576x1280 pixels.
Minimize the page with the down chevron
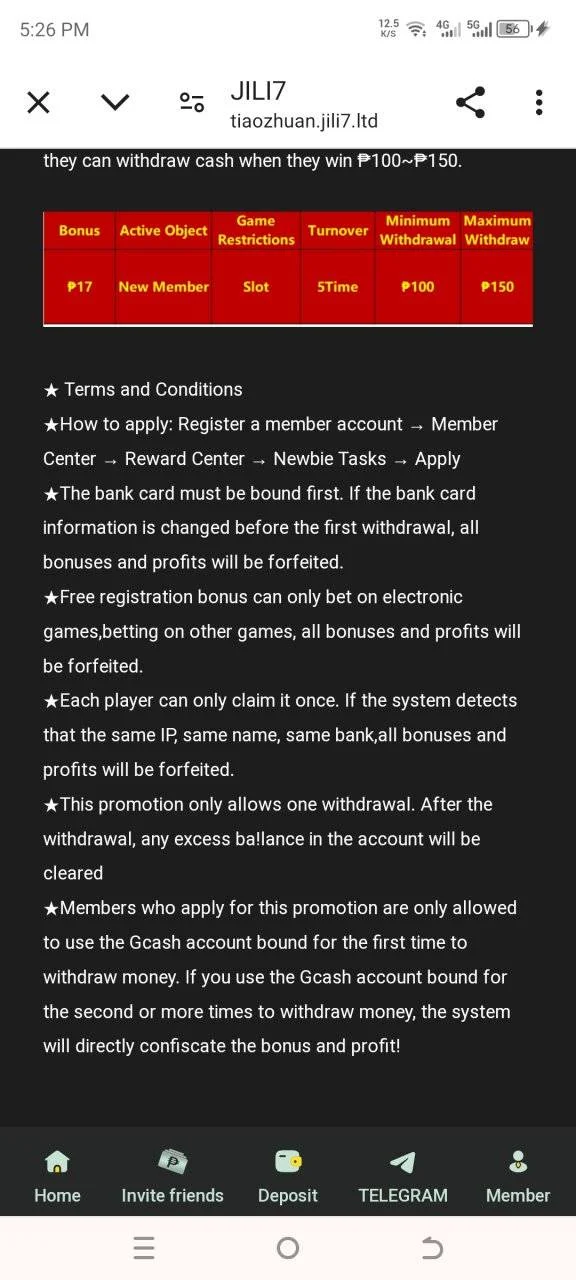(x=116, y=102)
